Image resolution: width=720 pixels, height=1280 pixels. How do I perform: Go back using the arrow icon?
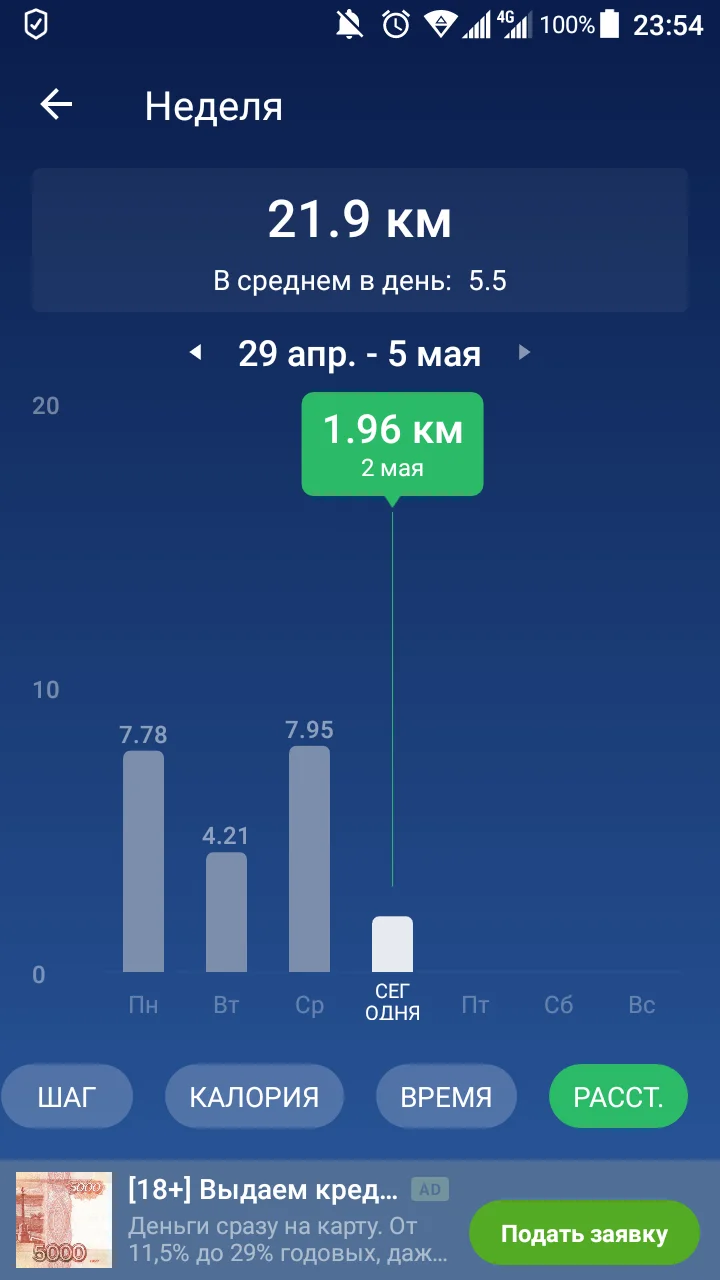[x=56, y=105]
